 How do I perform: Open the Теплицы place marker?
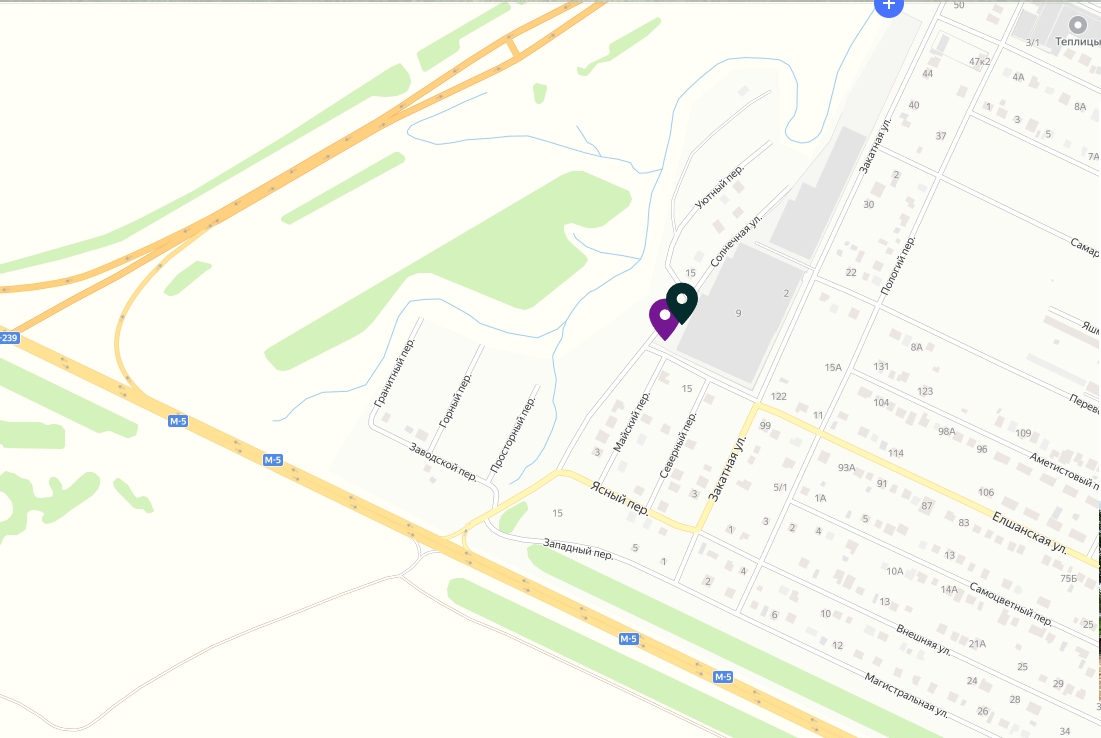click(x=1078, y=26)
